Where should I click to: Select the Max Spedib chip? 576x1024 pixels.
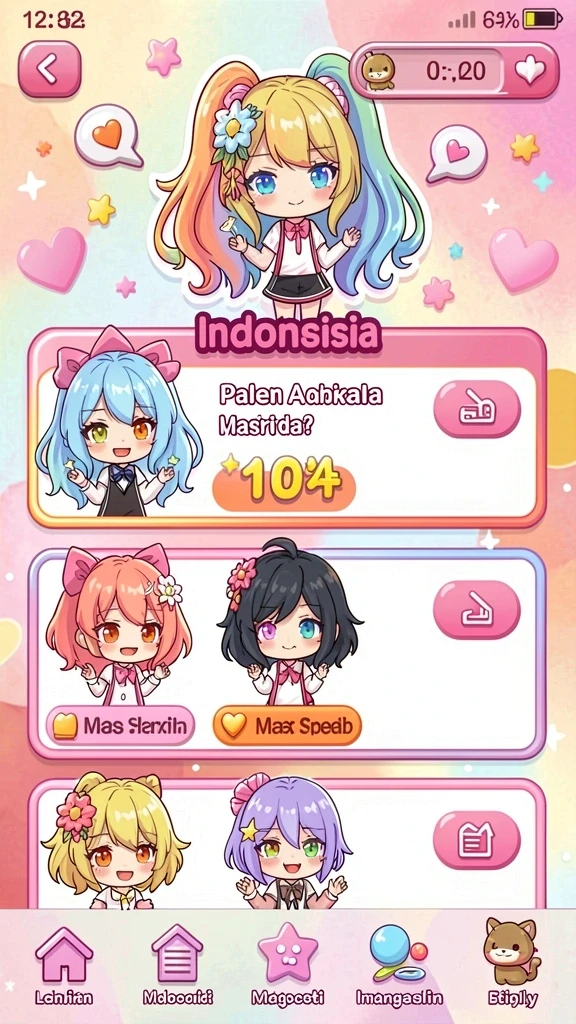287,725
